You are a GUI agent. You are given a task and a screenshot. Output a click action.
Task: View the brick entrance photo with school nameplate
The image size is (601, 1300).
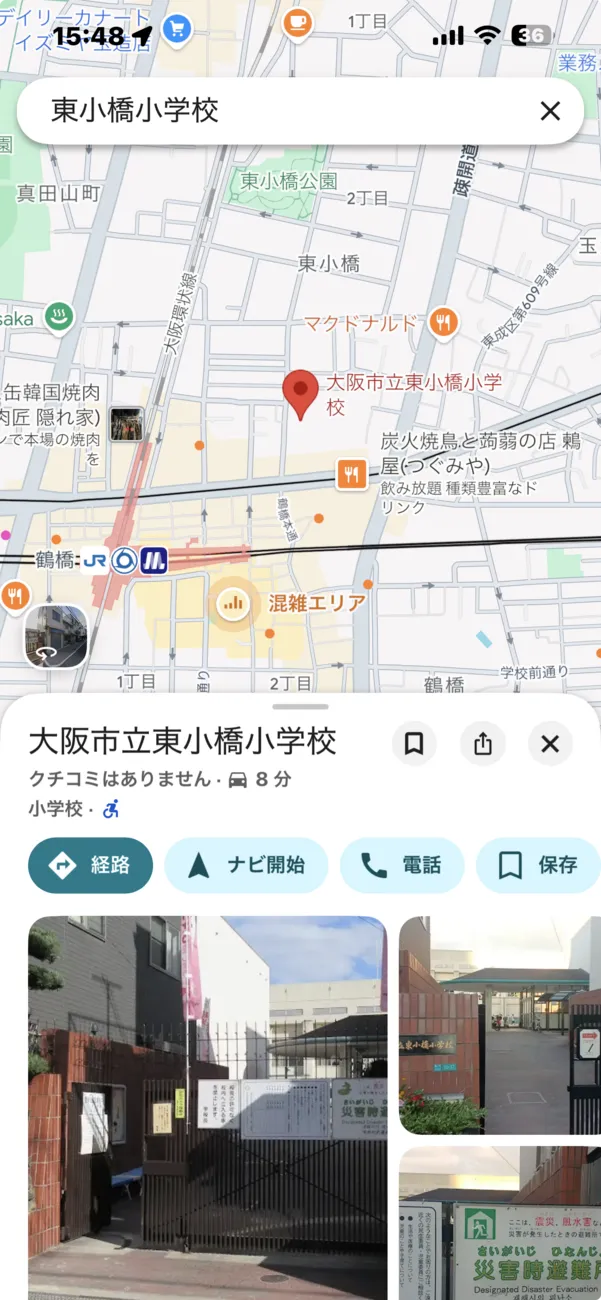500,1025
